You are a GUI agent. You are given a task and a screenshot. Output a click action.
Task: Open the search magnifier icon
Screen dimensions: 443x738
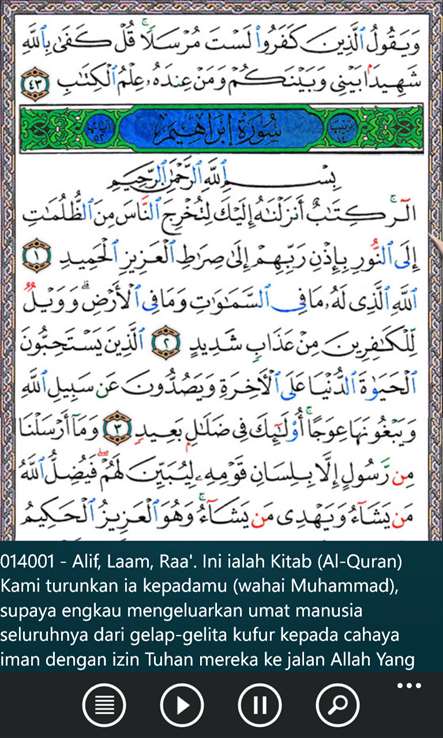point(338,705)
